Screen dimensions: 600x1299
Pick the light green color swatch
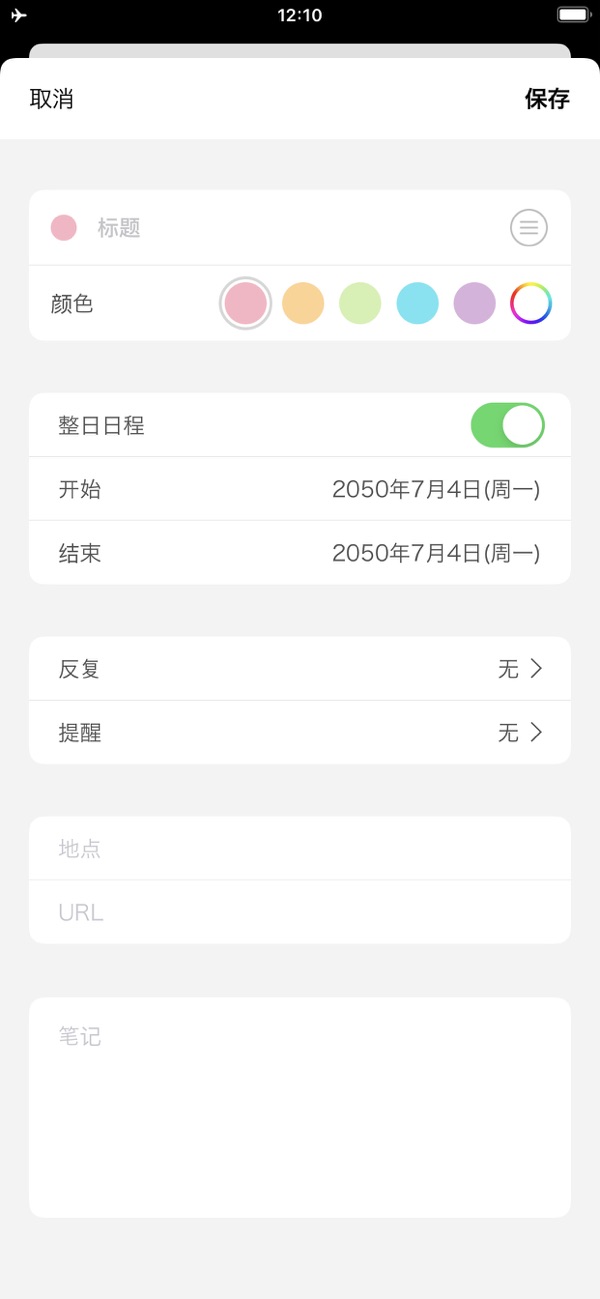tap(360, 303)
